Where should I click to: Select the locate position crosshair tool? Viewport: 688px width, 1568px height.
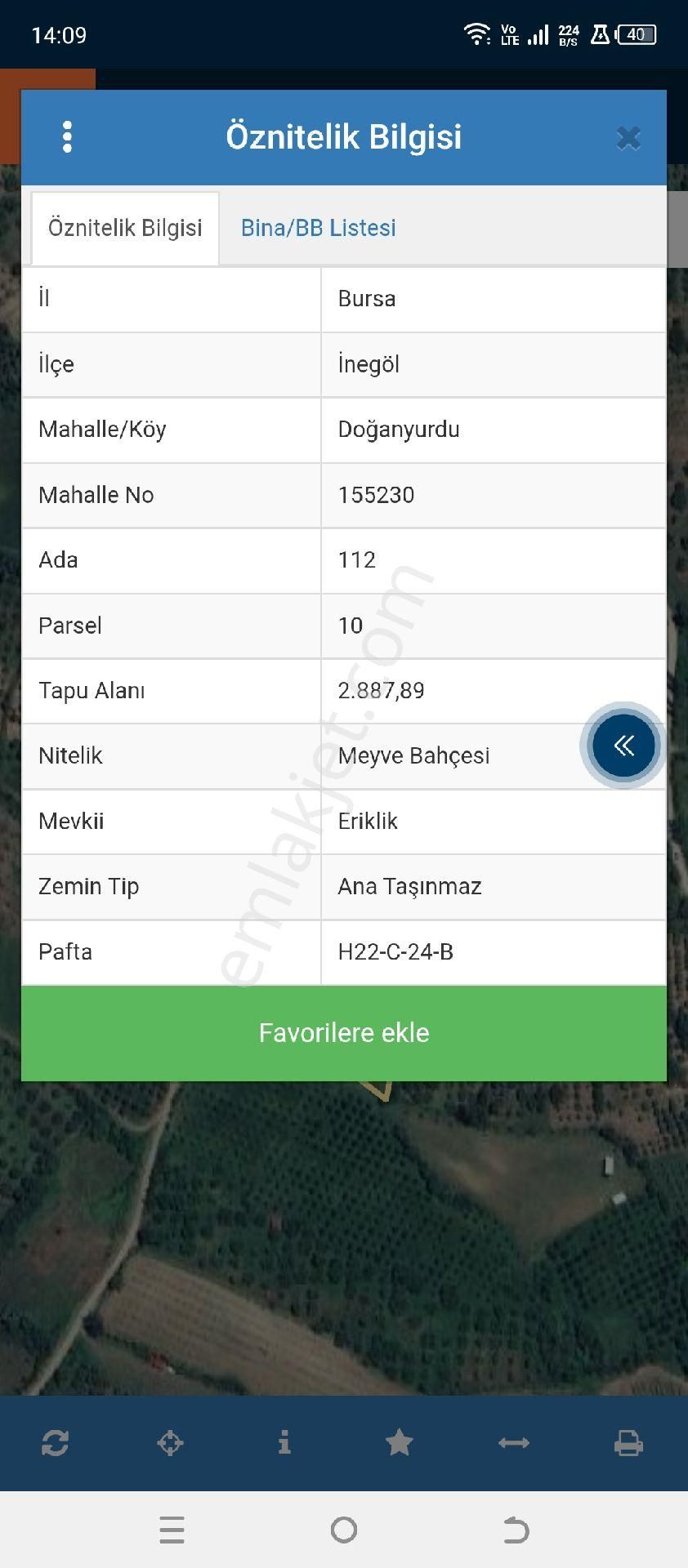[x=169, y=1443]
